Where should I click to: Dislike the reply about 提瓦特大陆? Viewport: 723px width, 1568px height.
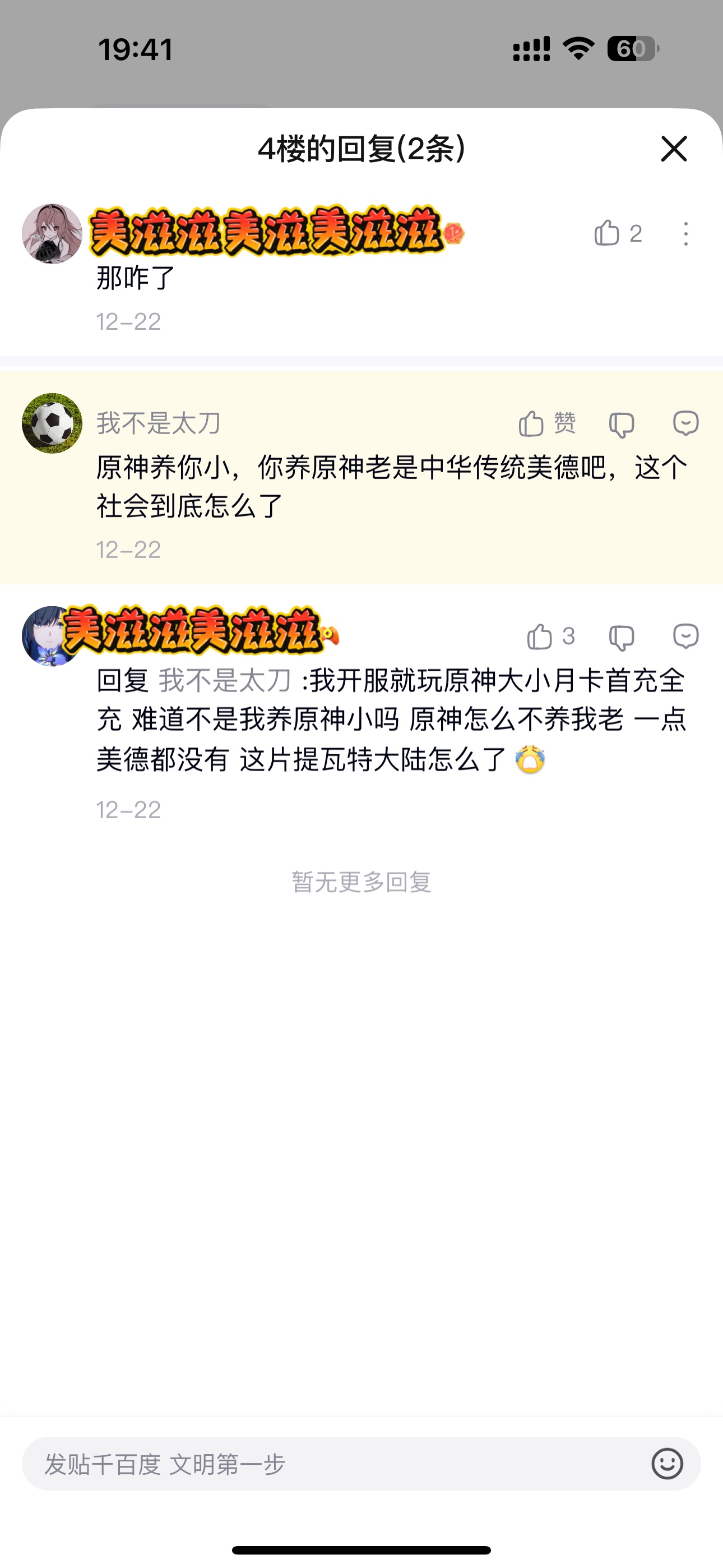622,637
